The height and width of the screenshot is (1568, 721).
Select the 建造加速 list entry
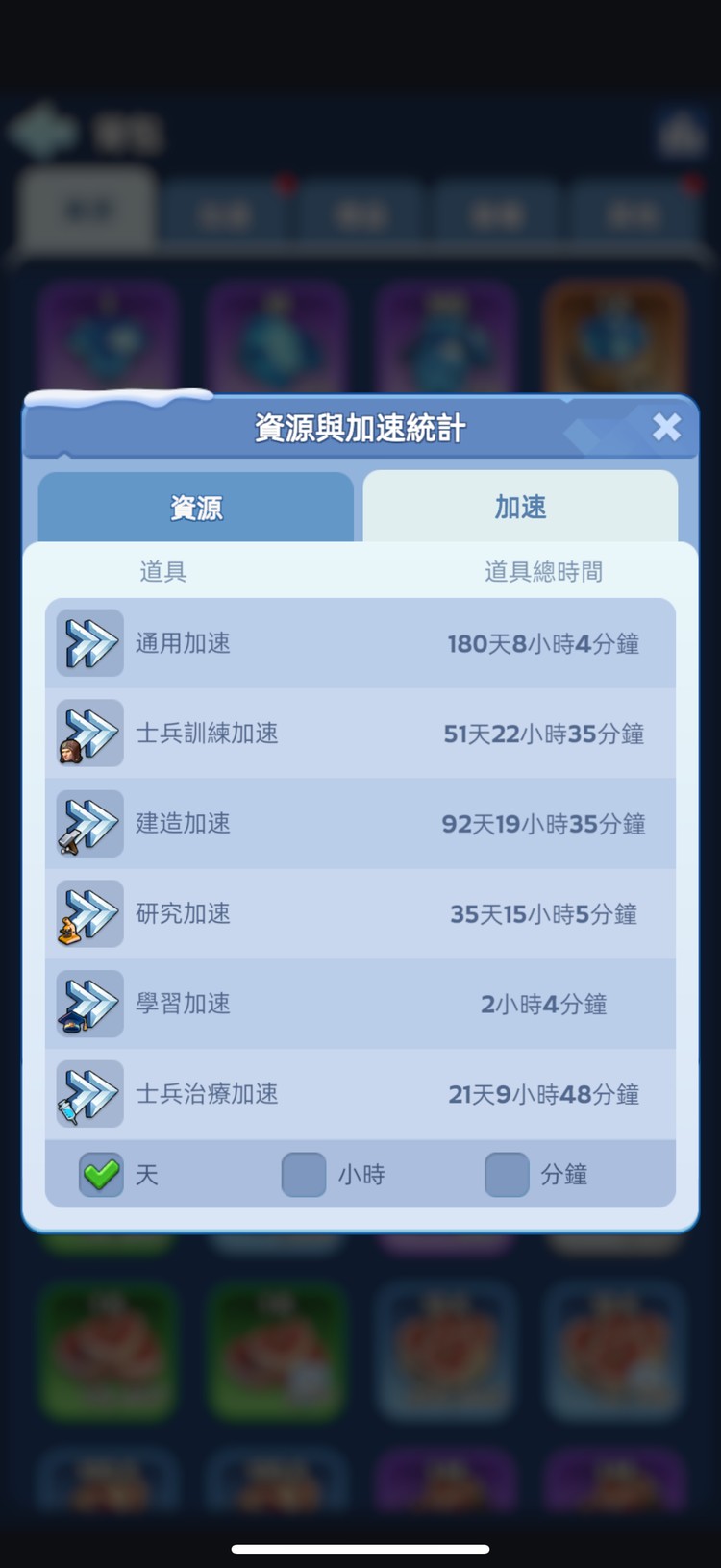tap(360, 824)
